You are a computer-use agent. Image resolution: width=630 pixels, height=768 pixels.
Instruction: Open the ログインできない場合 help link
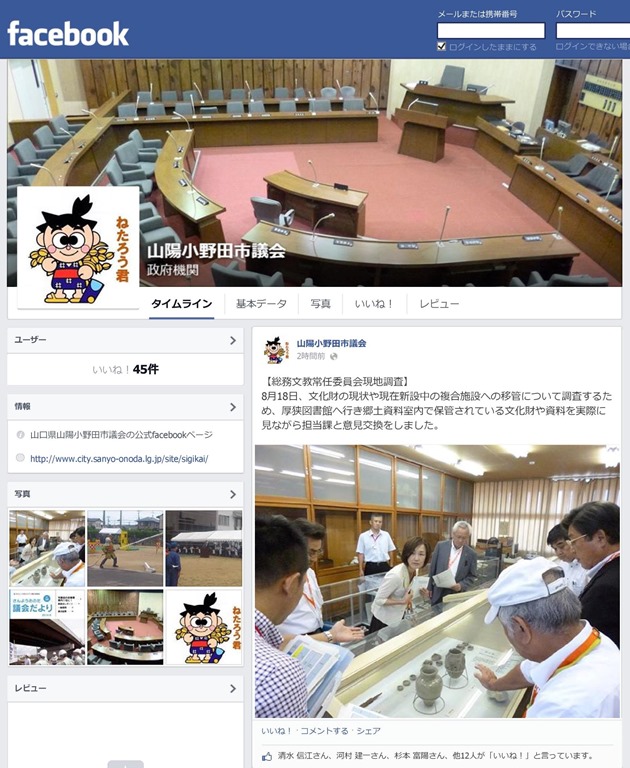pos(593,47)
